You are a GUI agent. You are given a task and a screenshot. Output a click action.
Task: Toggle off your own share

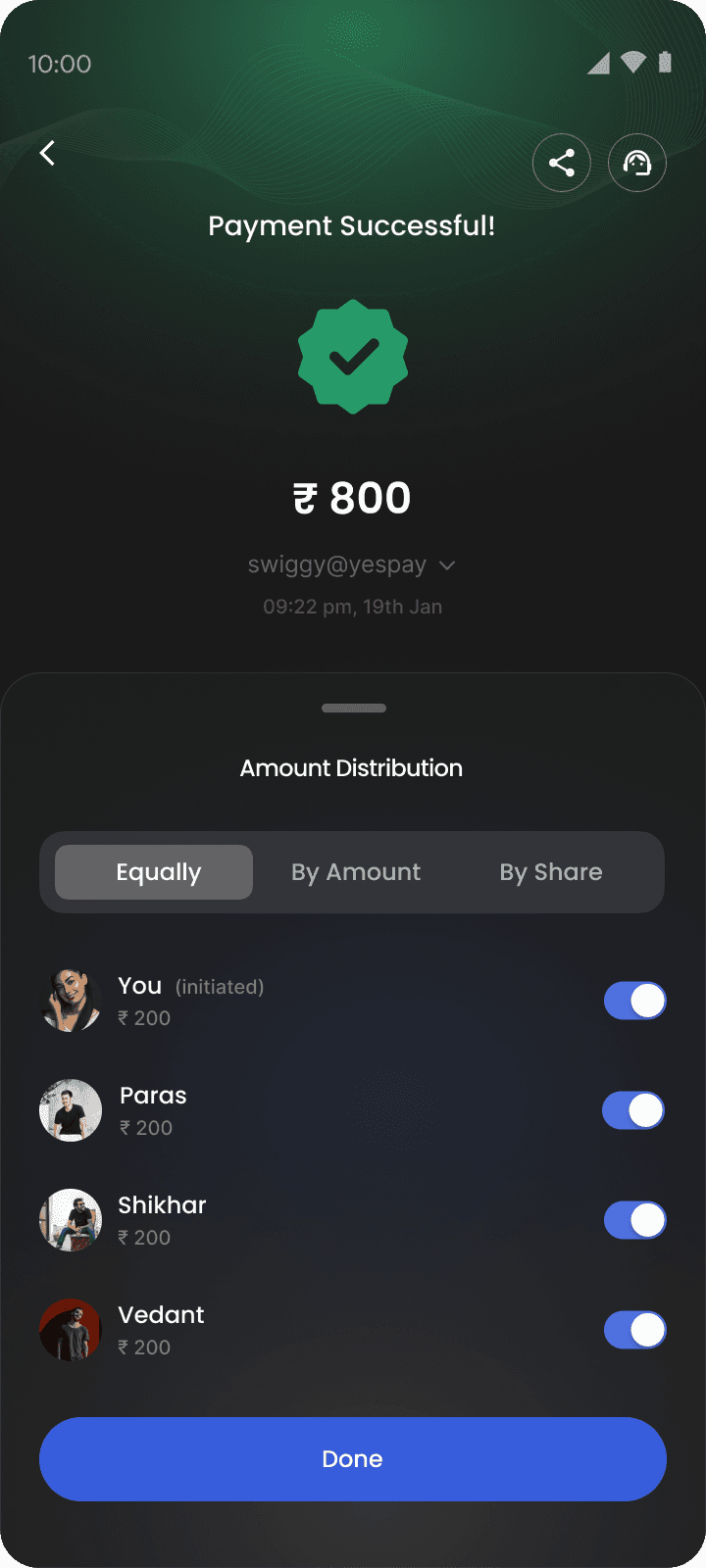[x=634, y=1002]
